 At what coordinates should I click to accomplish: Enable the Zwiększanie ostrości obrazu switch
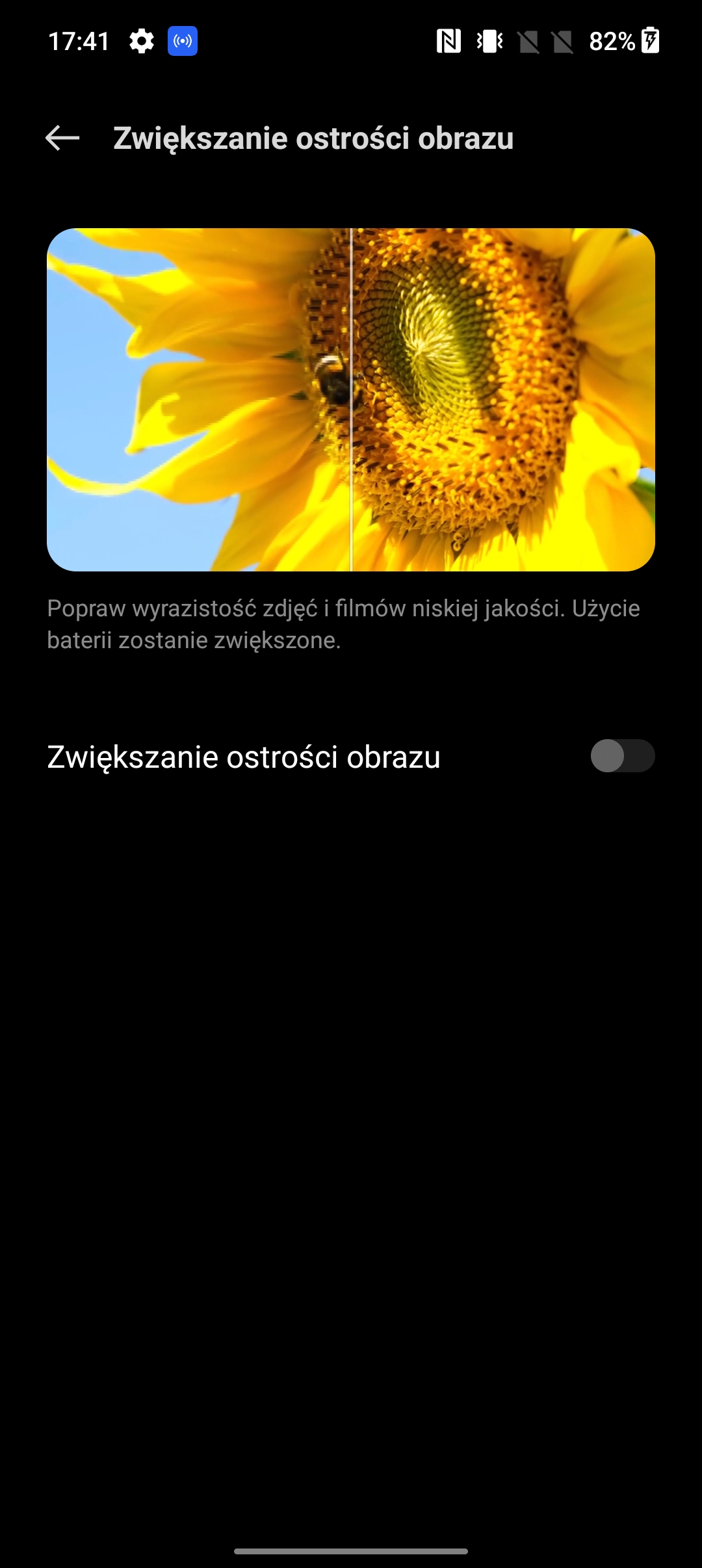coord(622,756)
